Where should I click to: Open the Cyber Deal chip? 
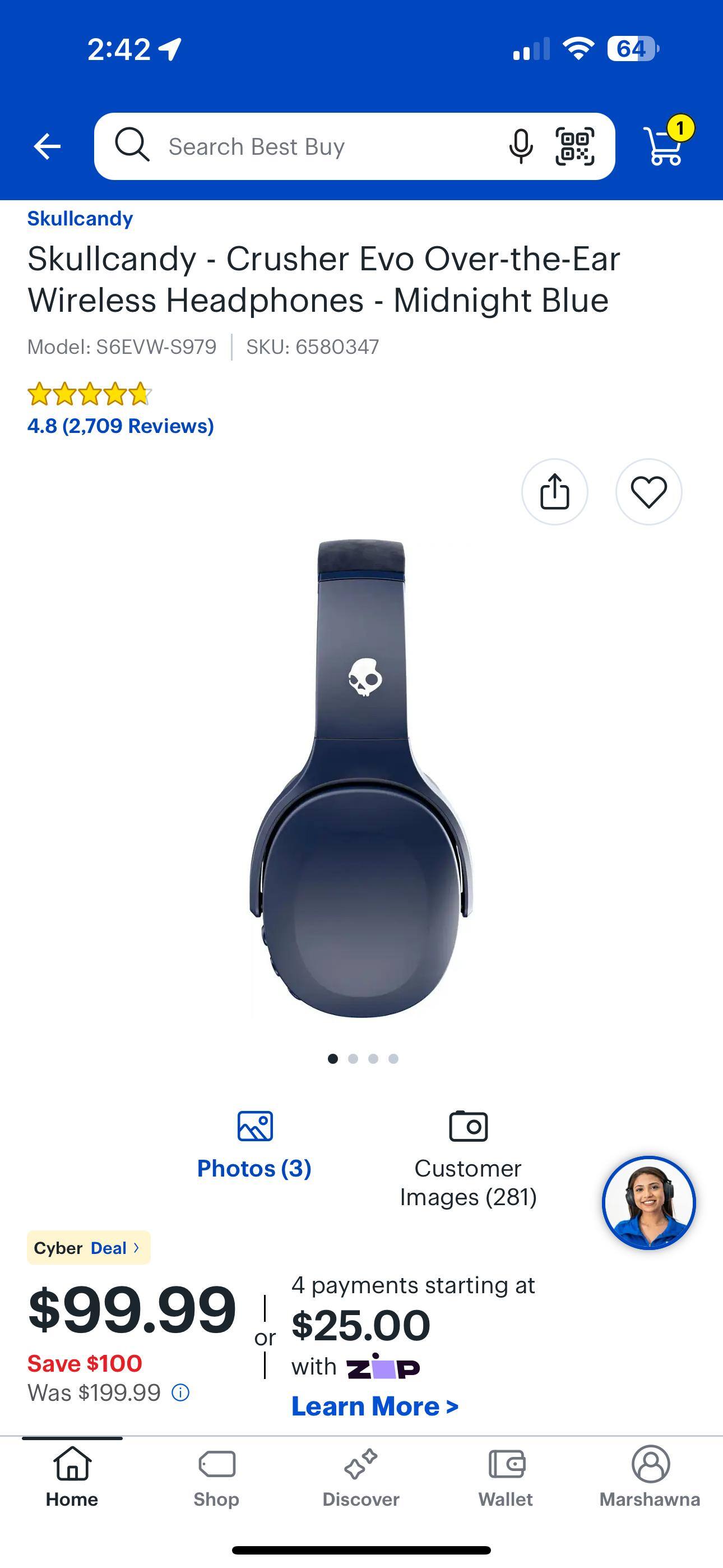(x=89, y=1248)
